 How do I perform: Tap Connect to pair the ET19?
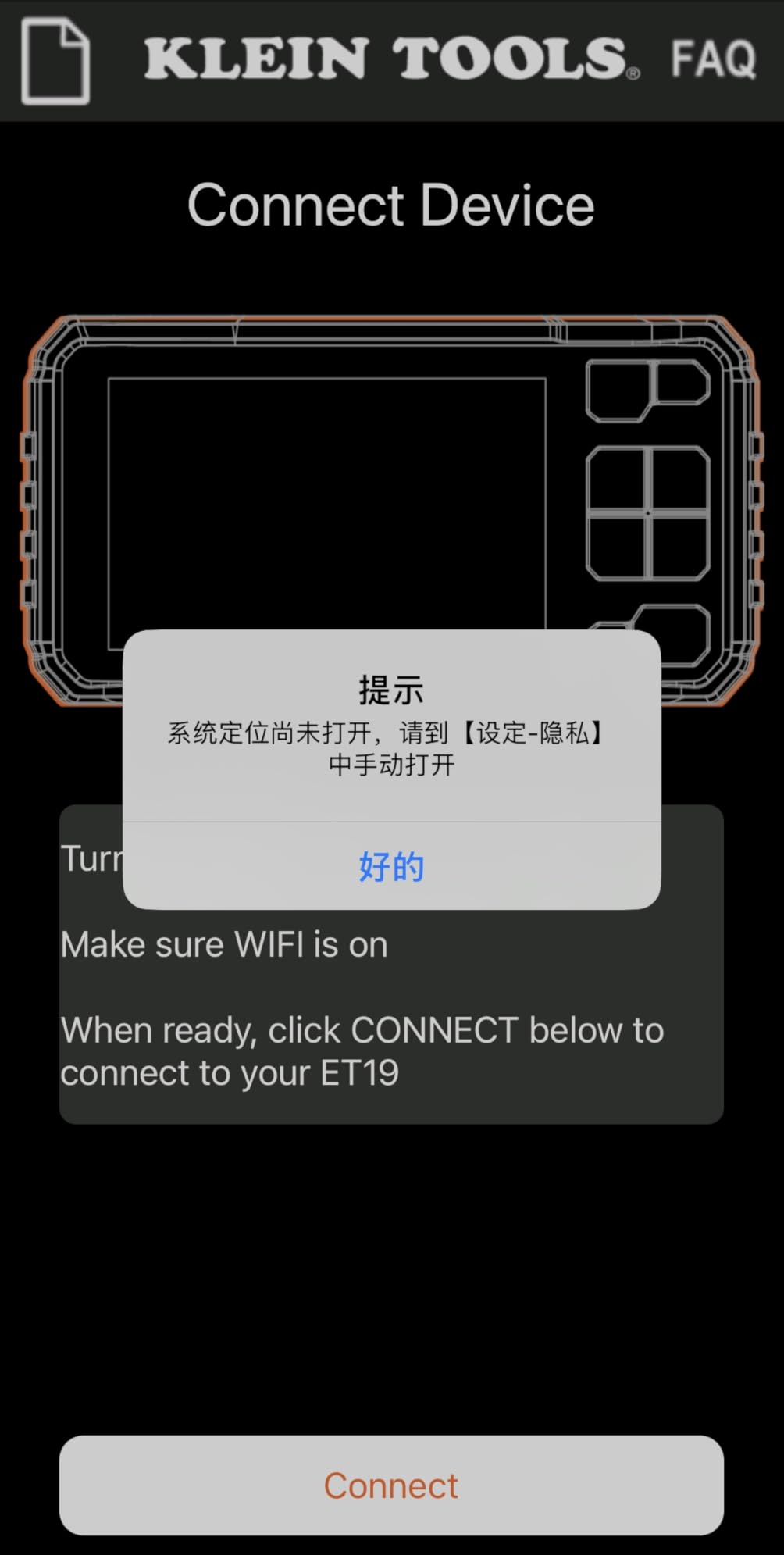pos(391,1485)
